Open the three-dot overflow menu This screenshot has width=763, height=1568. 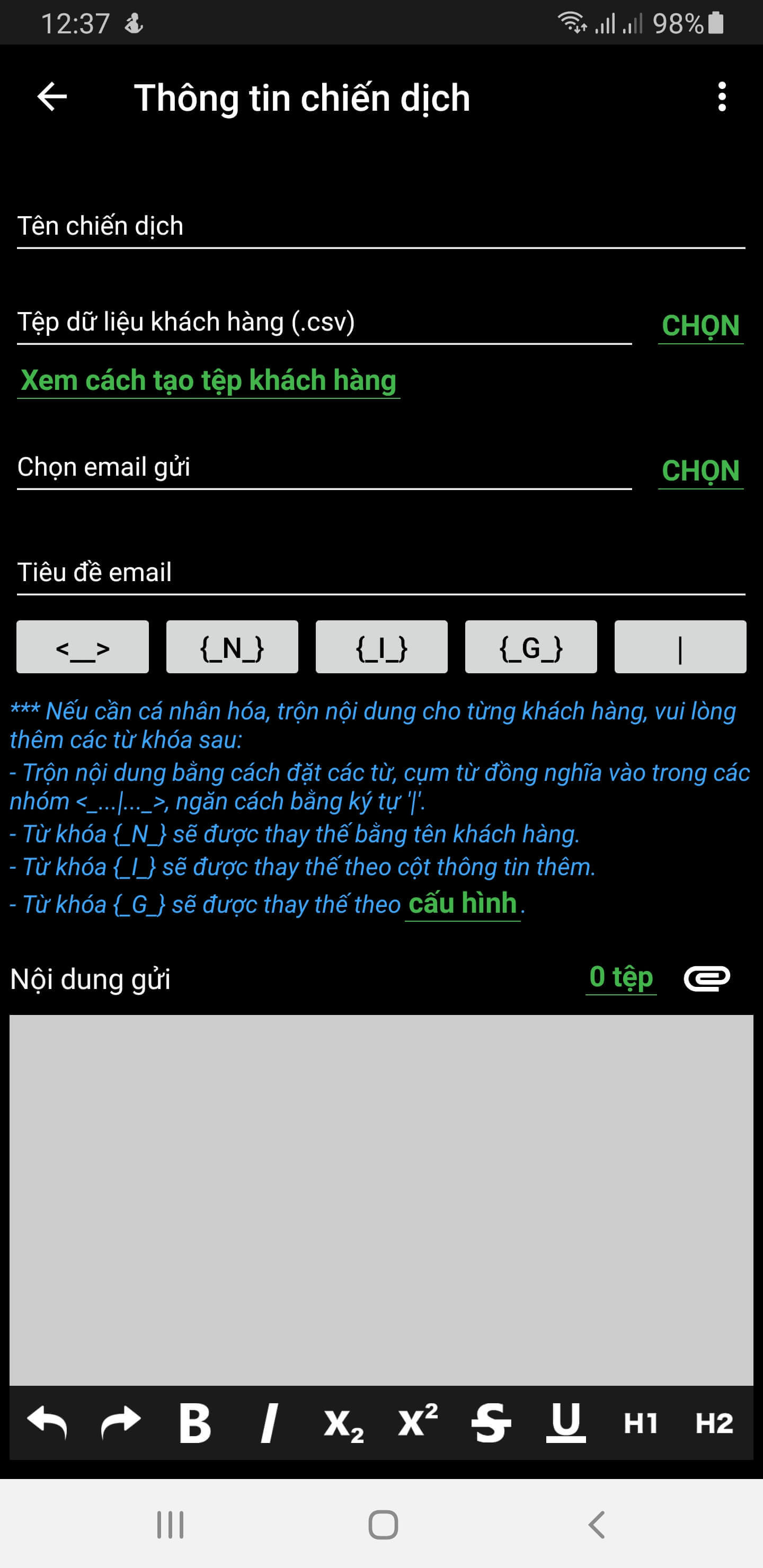pyautogui.click(x=722, y=97)
